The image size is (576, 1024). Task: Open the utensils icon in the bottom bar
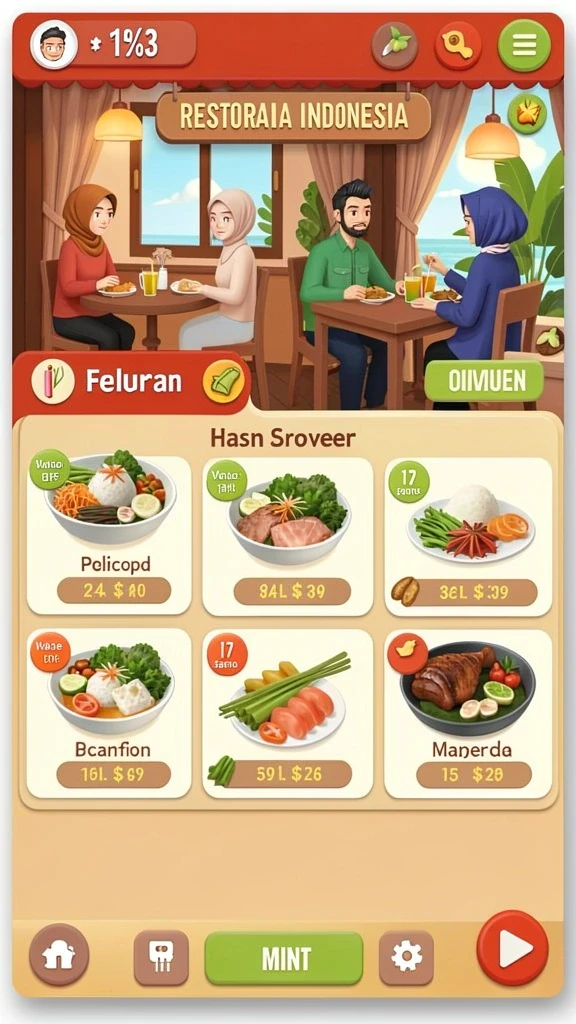click(x=161, y=957)
